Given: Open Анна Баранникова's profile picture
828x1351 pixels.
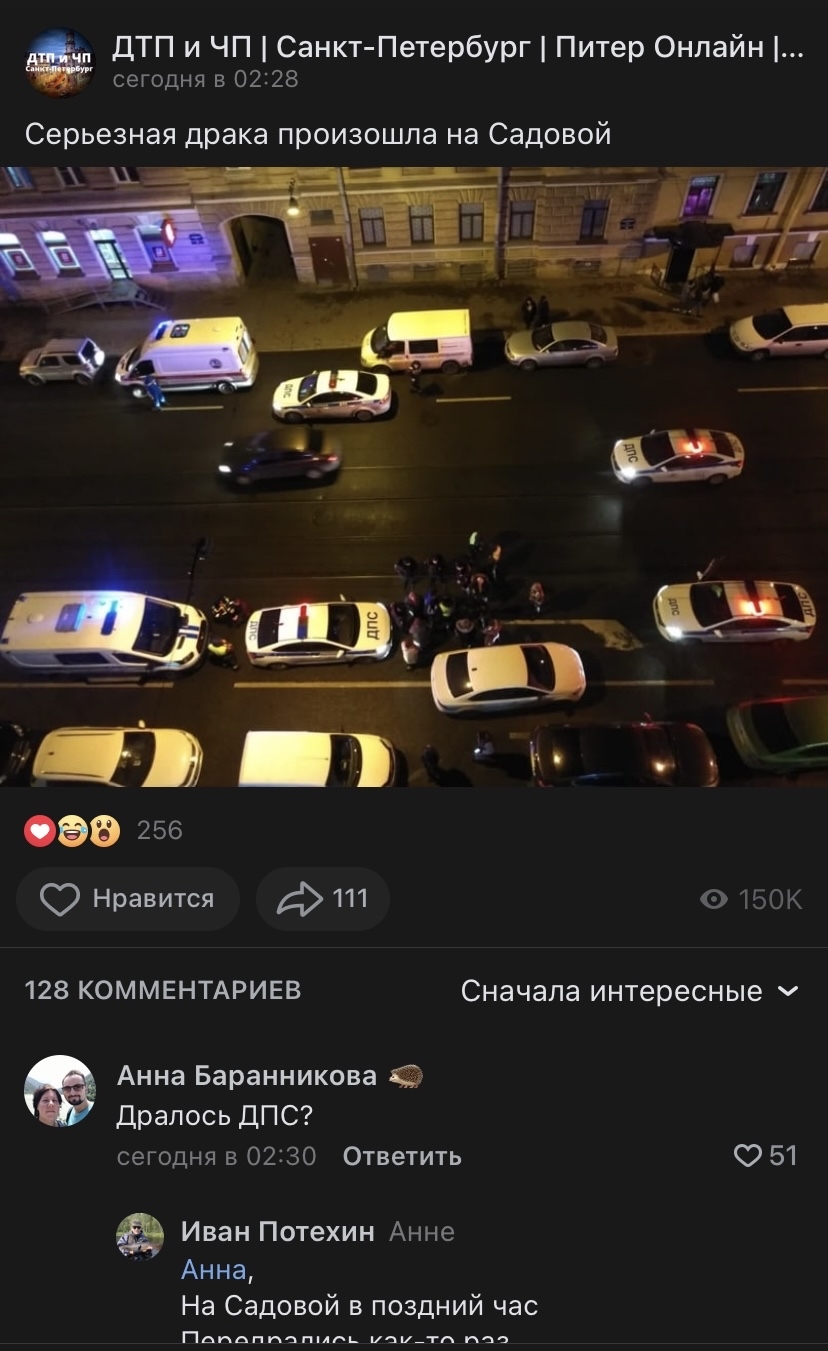Looking at the screenshot, I should coord(60,1091).
